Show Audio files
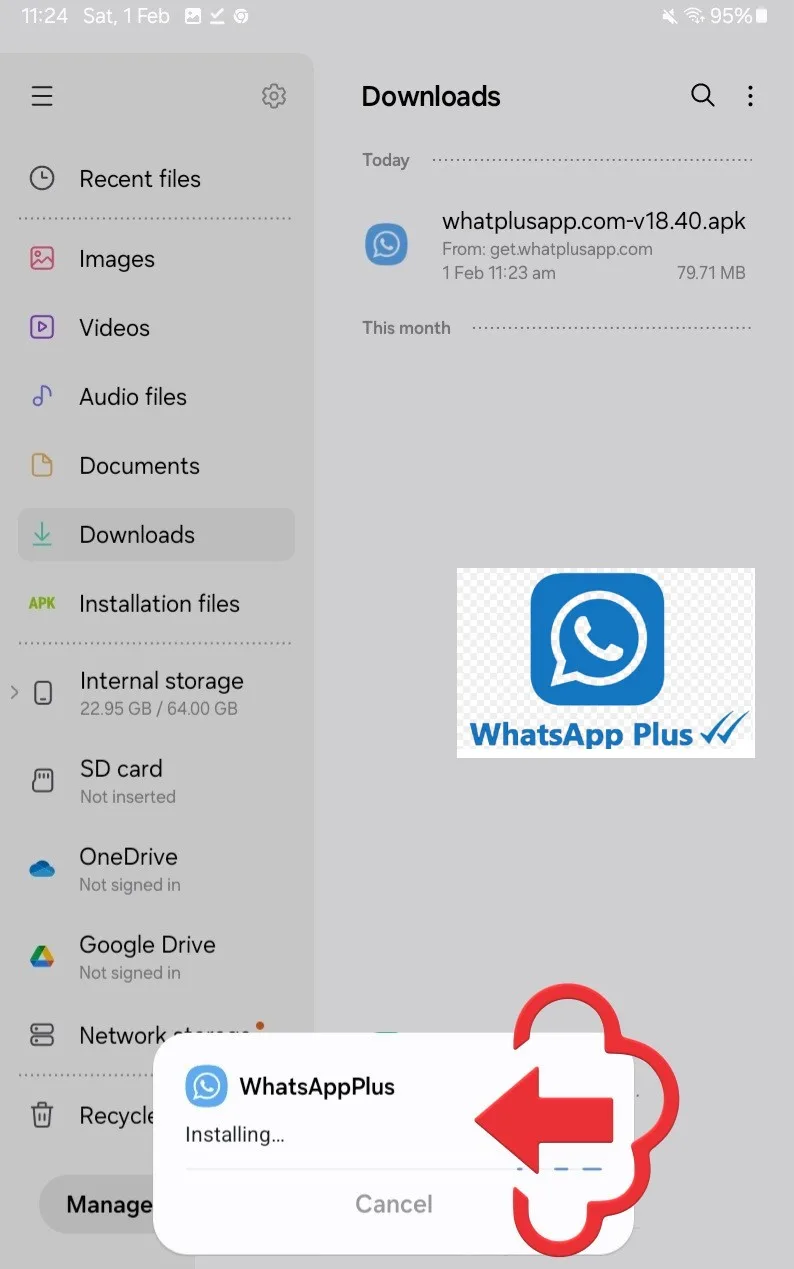 tap(133, 397)
